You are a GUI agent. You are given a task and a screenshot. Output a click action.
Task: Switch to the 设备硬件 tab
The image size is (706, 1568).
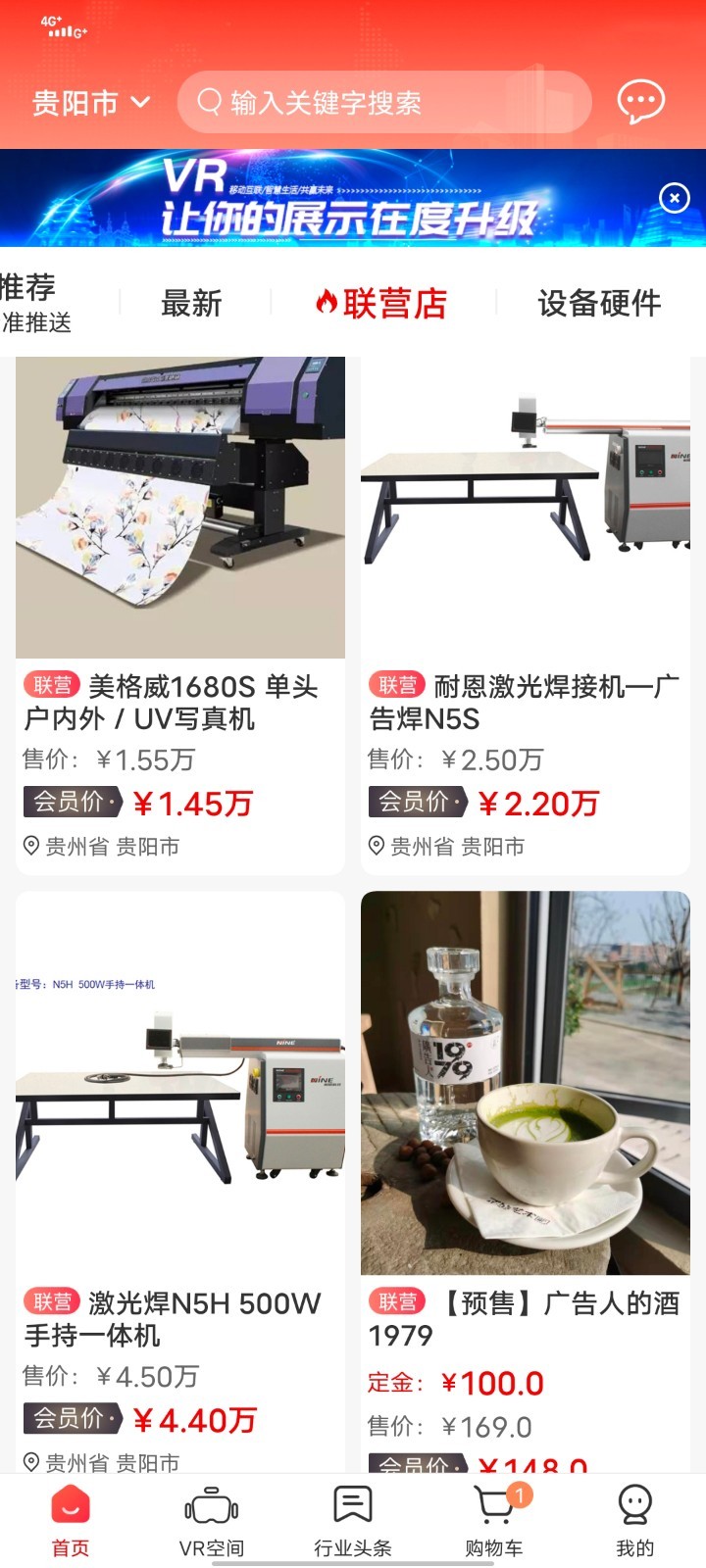pyautogui.click(x=599, y=304)
